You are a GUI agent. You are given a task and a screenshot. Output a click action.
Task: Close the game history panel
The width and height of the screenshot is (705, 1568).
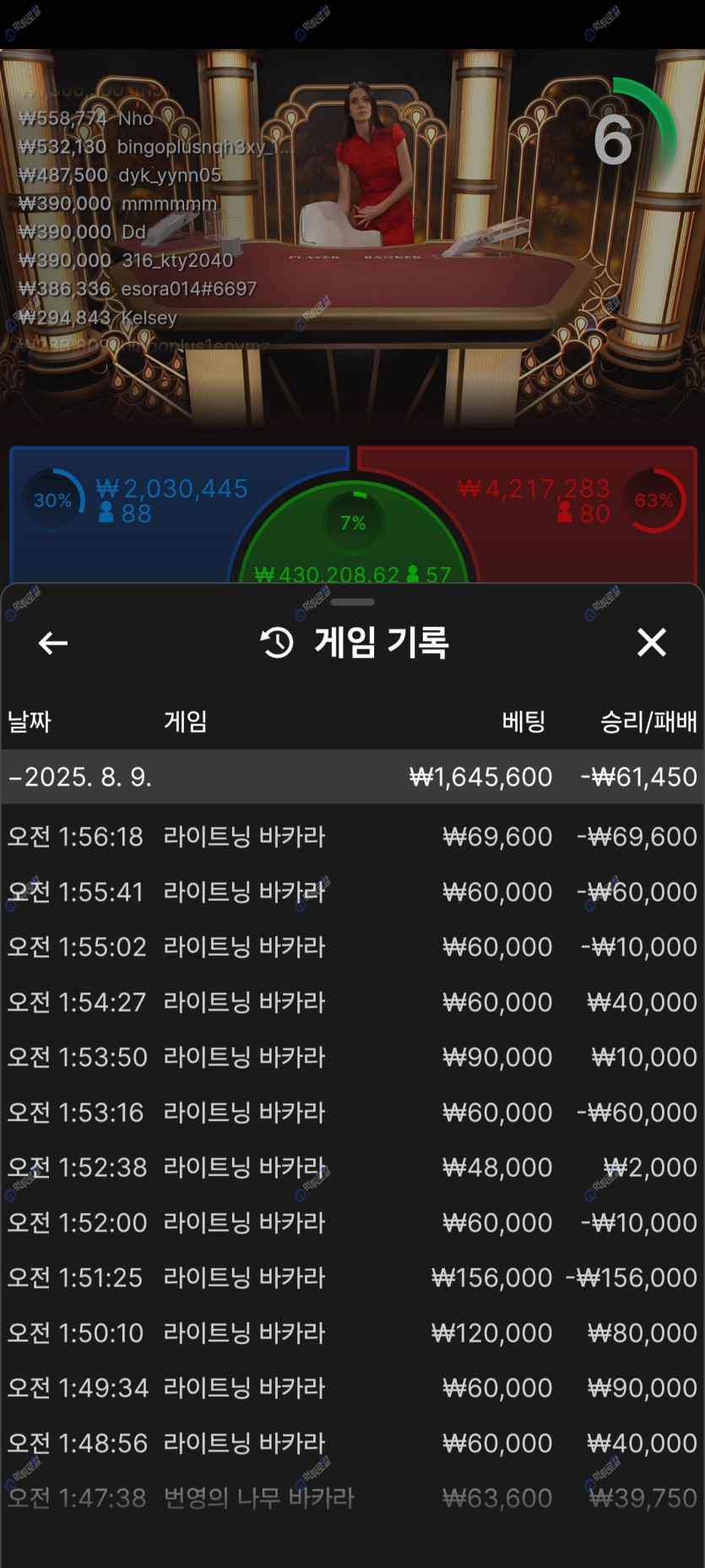point(651,643)
